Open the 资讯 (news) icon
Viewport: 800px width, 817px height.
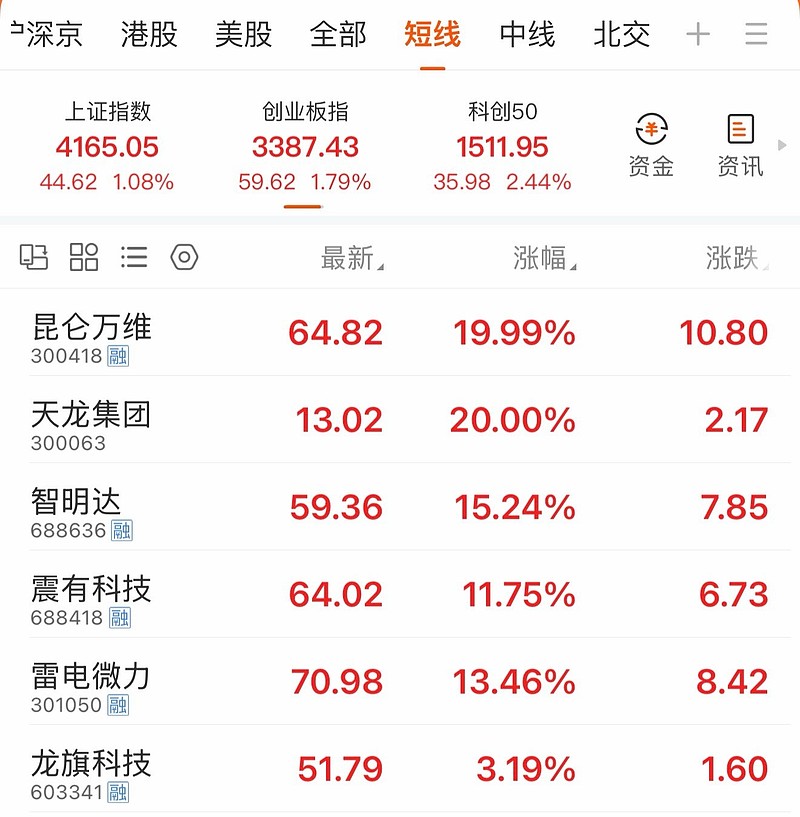[x=740, y=140]
